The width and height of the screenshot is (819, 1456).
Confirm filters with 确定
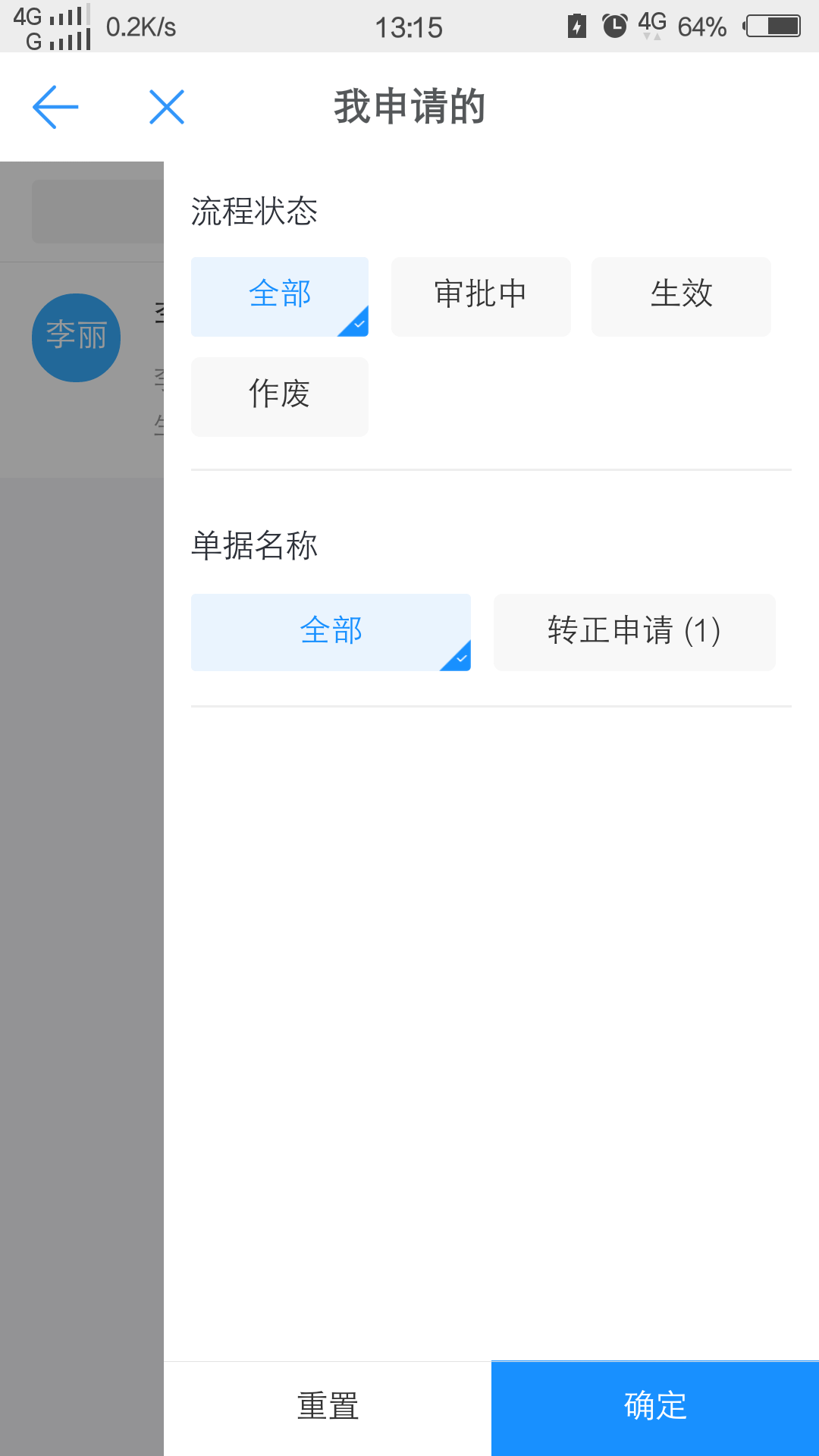[655, 1407]
